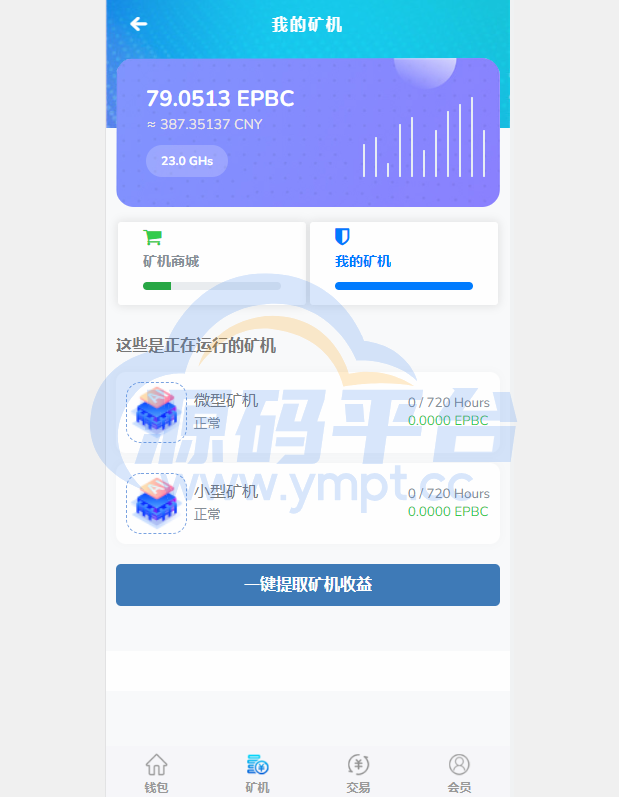Open the 小型矿机 miner row

(308, 503)
